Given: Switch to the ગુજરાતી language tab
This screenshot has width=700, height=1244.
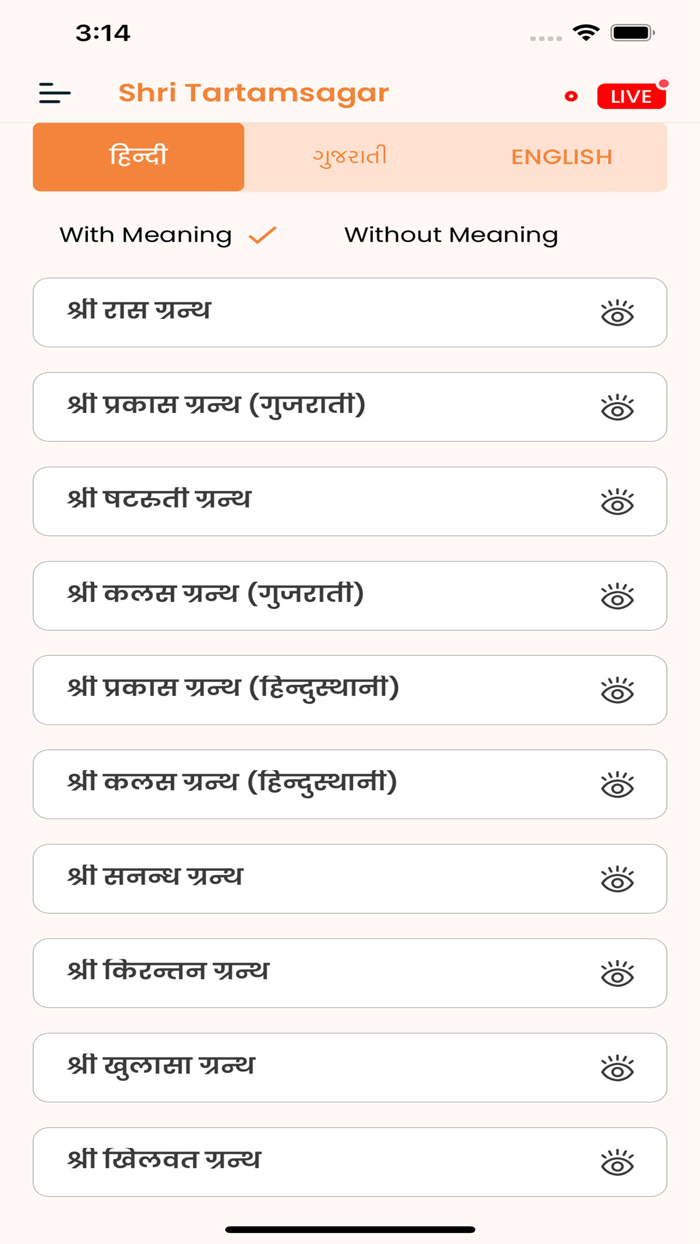Looking at the screenshot, I should click(x=350, y=157).
